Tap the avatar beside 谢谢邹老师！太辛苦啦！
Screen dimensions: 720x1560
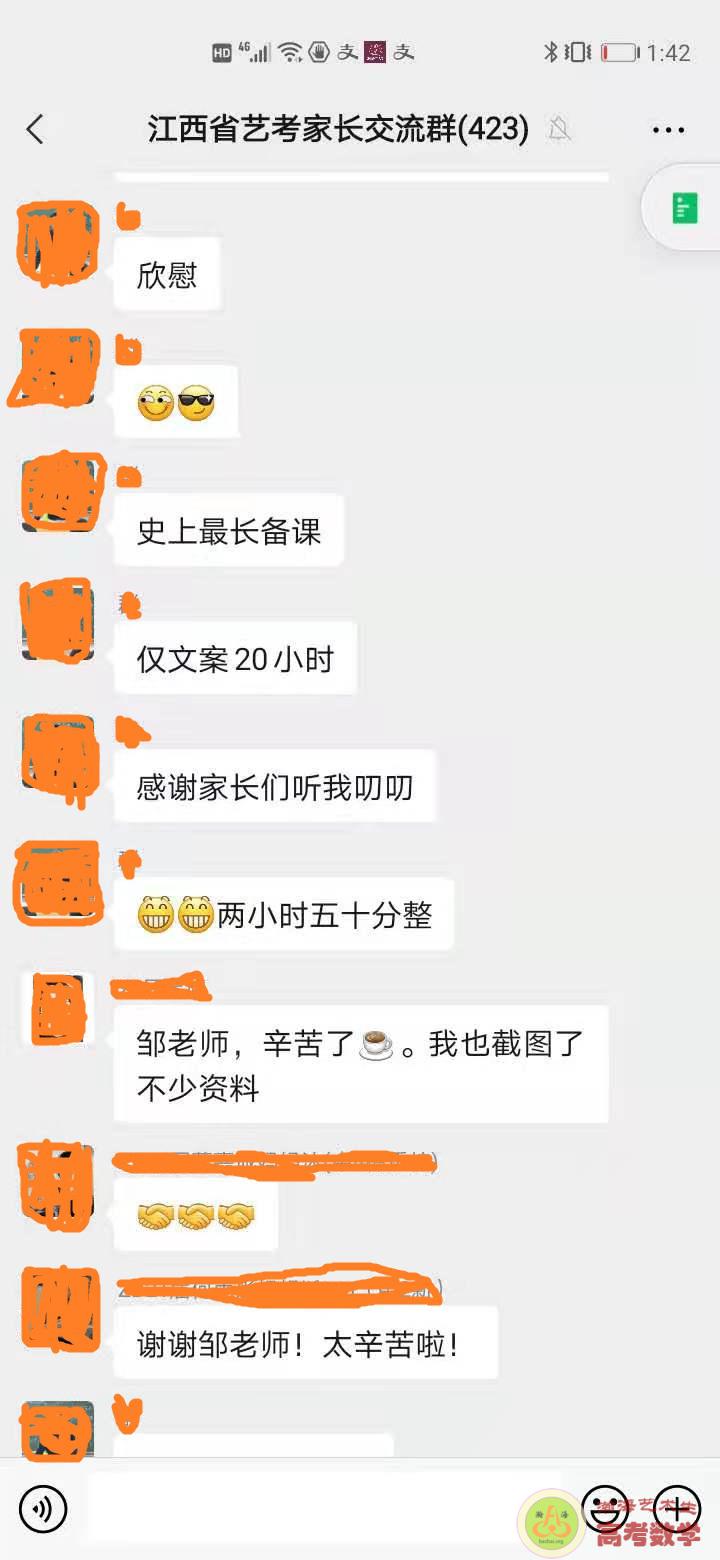[x=58, y=1306]
